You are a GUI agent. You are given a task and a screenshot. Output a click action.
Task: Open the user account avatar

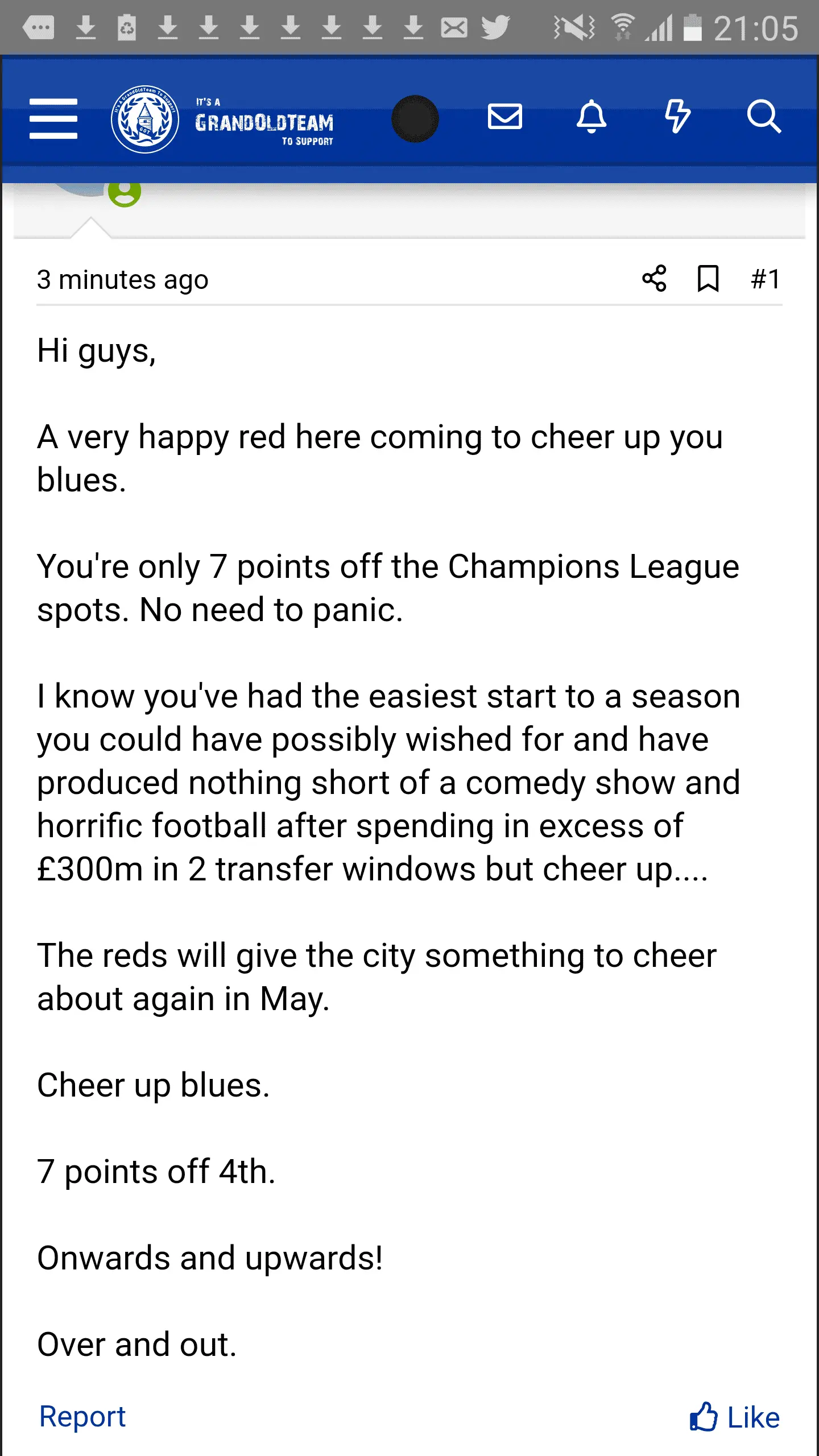point(415,118)
